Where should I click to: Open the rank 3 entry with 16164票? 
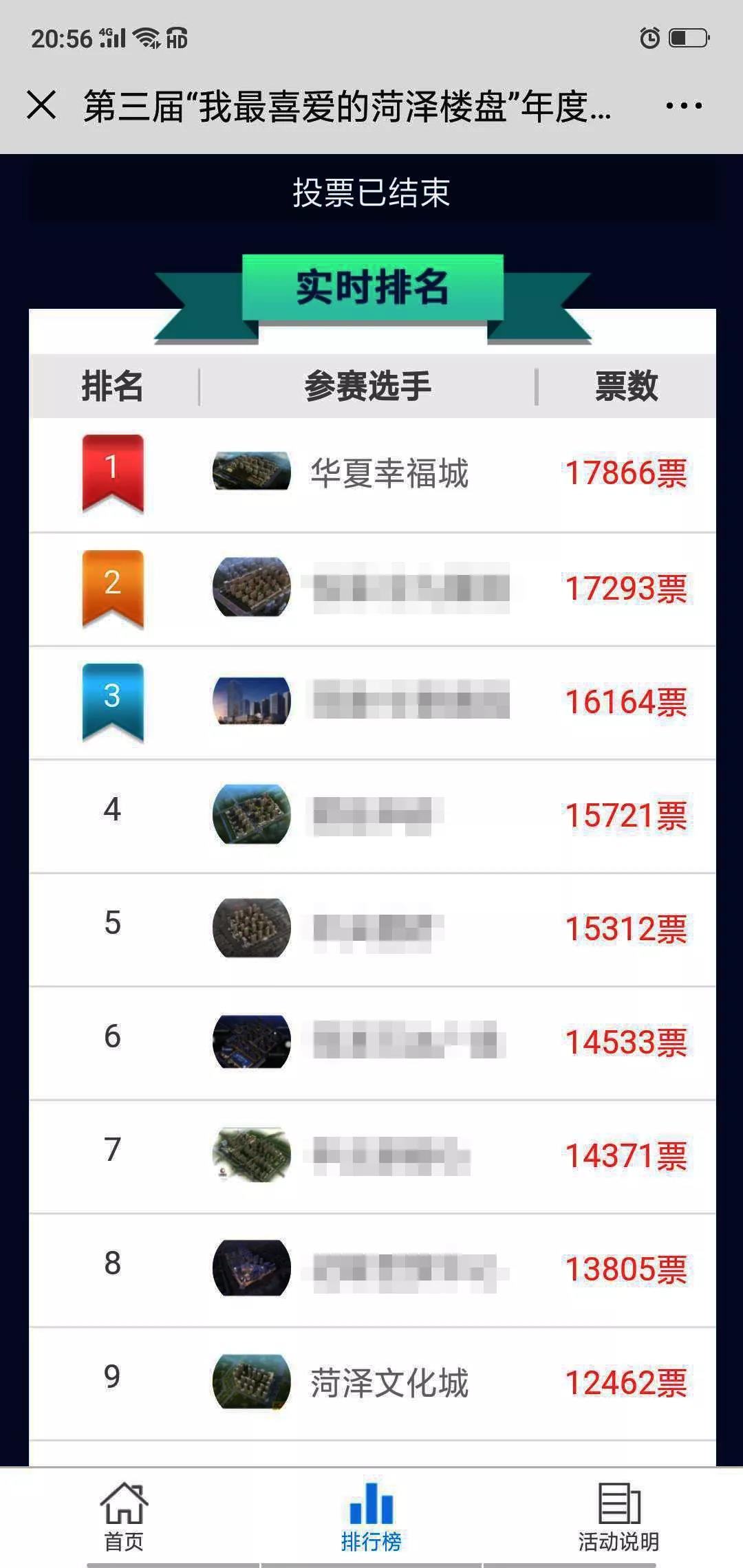411,701
